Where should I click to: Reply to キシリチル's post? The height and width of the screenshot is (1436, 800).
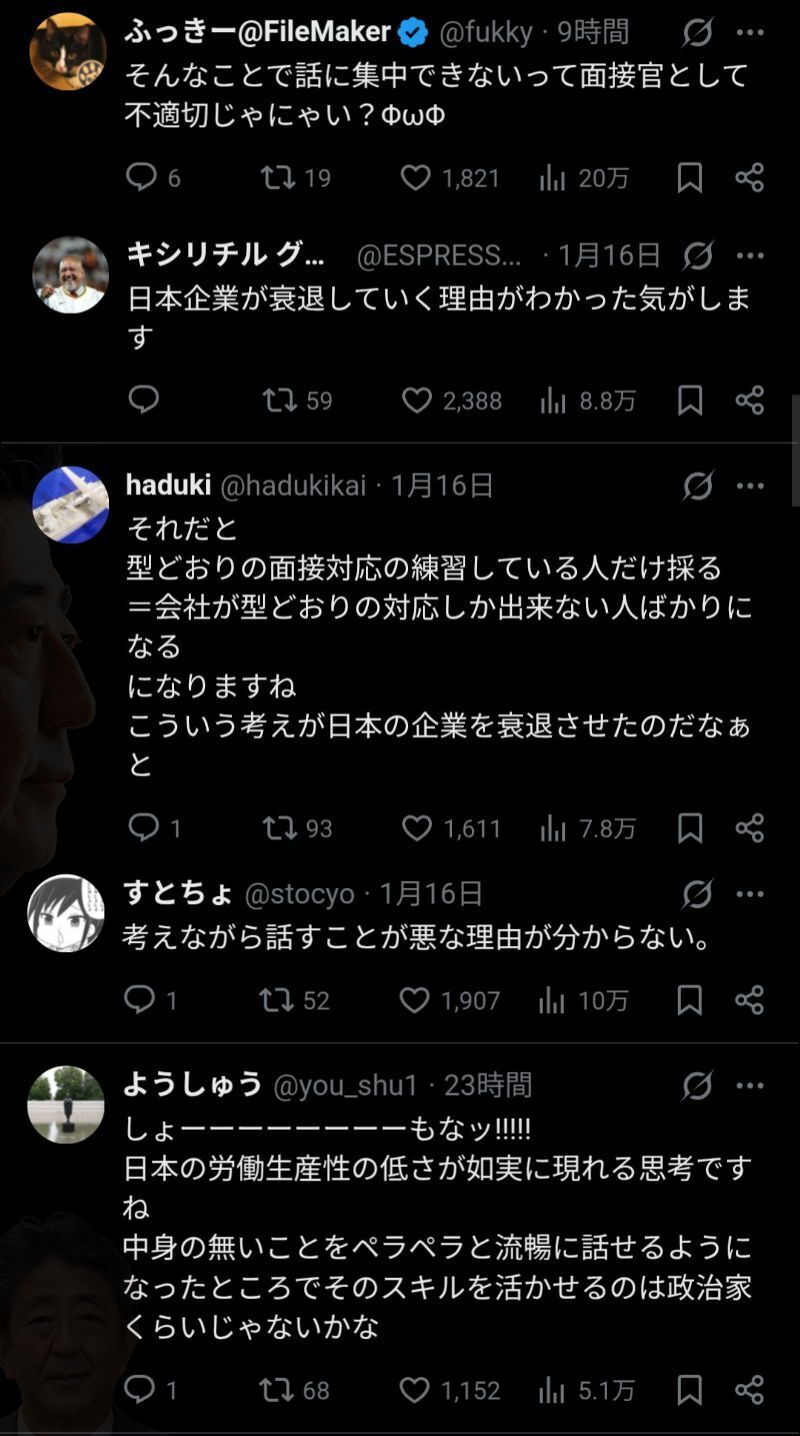[144, 400]
